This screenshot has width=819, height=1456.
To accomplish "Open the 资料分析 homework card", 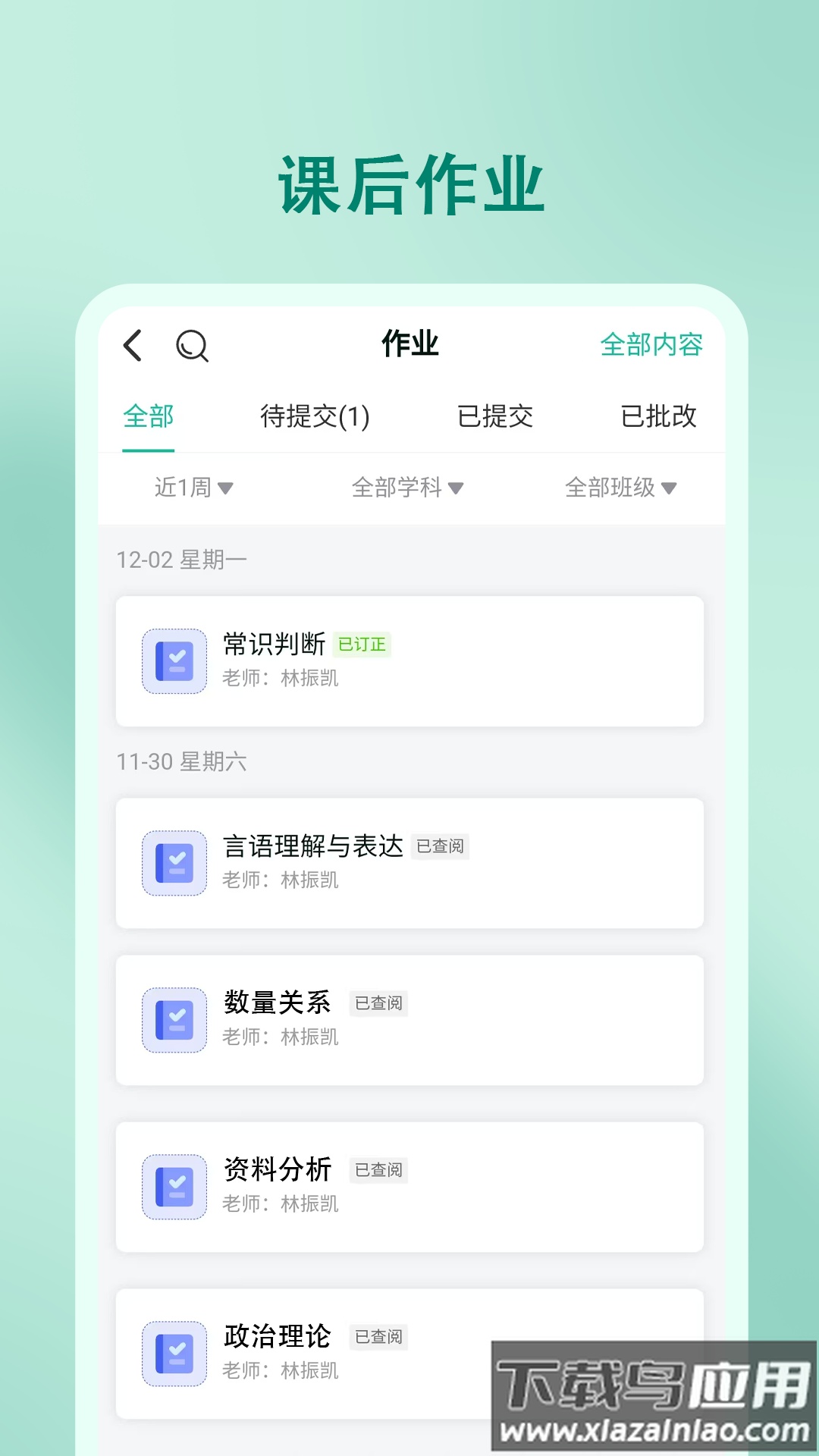I will (x=409, y=1188).
